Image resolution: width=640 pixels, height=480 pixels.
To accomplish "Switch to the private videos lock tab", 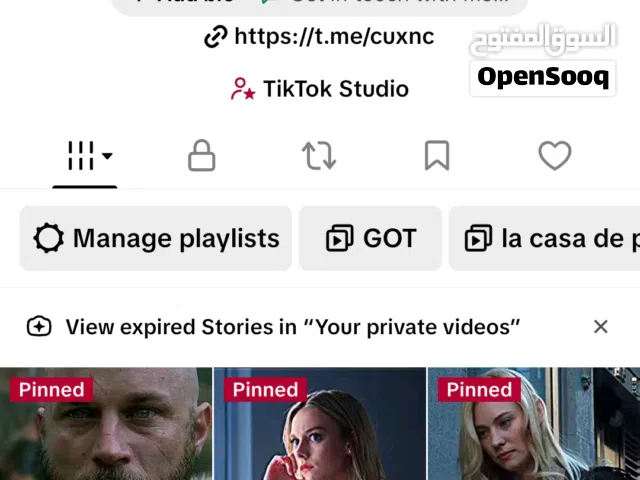I will pos(202,156).
